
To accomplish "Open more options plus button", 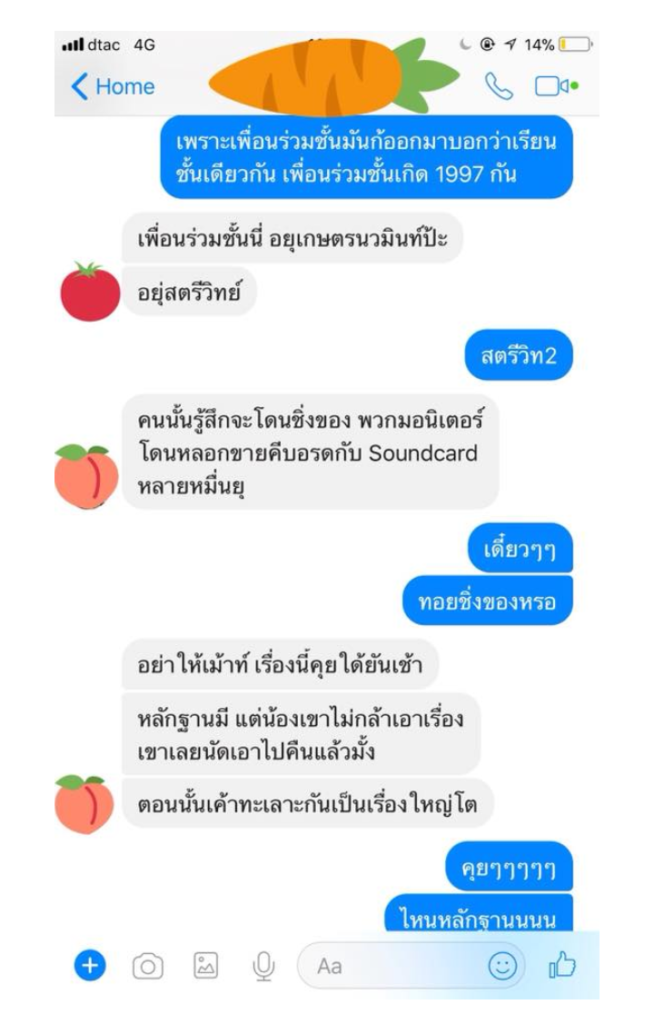I will click(x=90, y=965).
